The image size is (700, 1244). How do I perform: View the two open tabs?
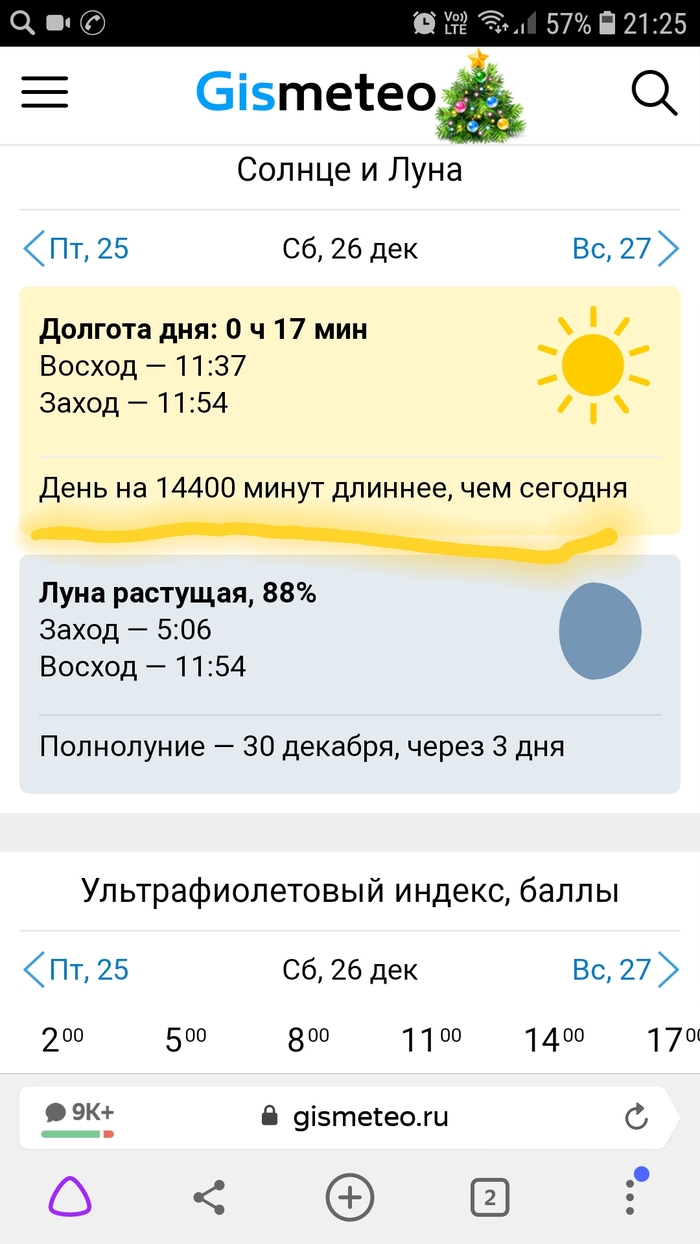click(490, 1197)
